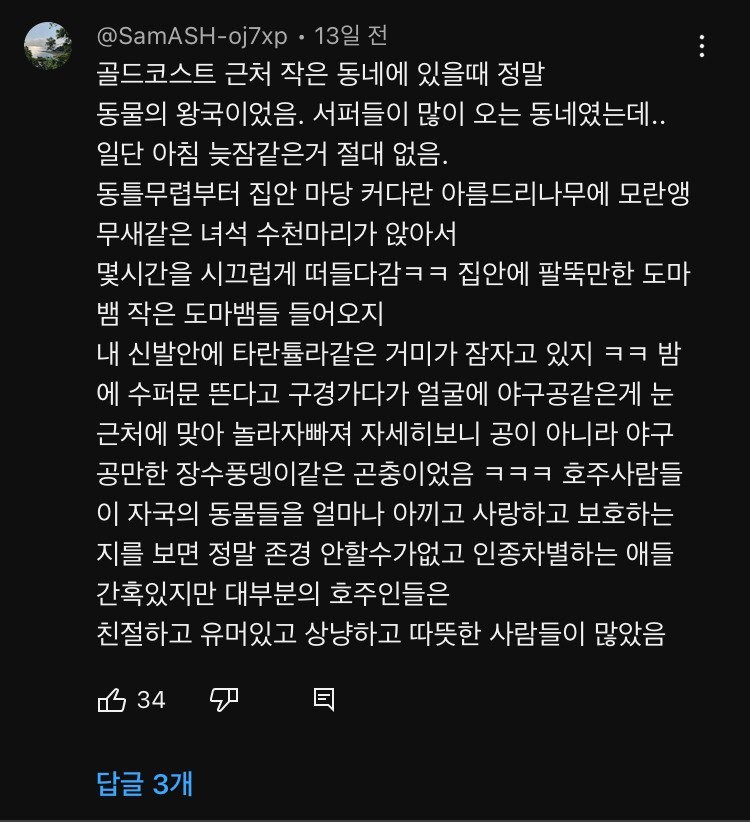Reply to this comment

tap(323, 700)
